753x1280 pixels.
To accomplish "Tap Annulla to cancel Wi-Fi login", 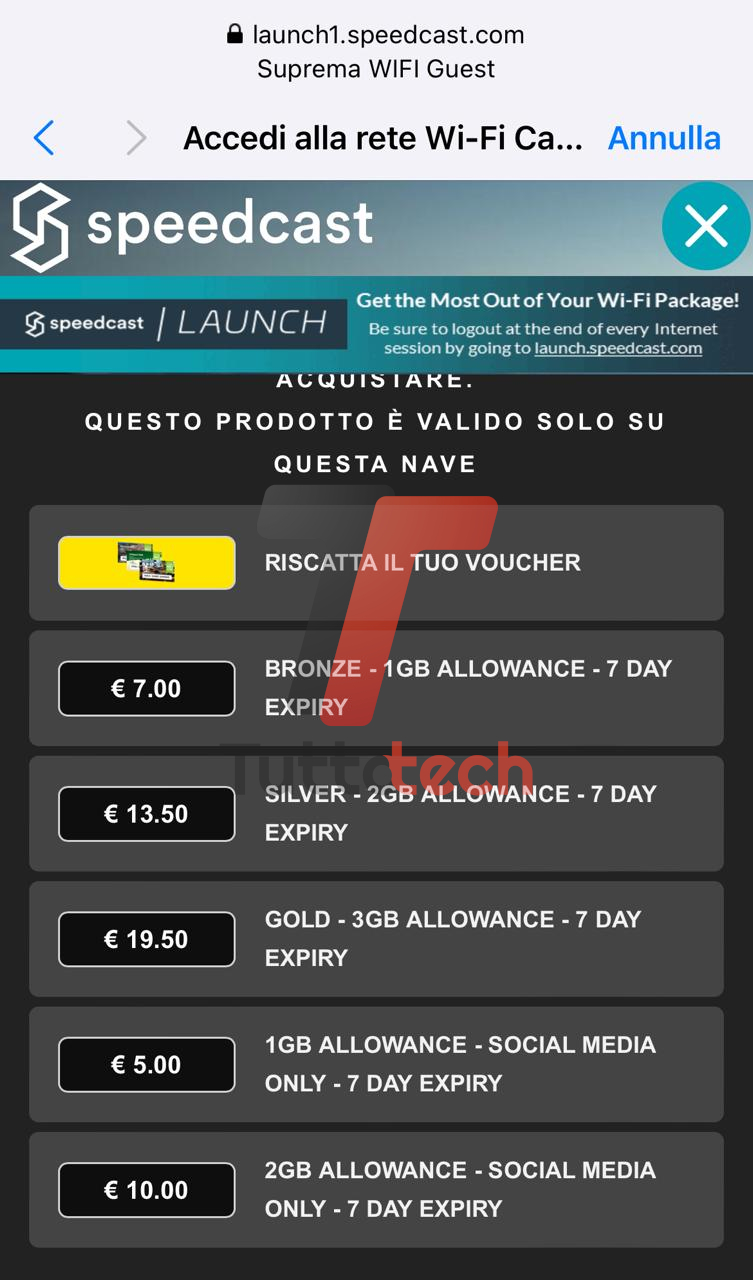I will click(x=664, y=138).
